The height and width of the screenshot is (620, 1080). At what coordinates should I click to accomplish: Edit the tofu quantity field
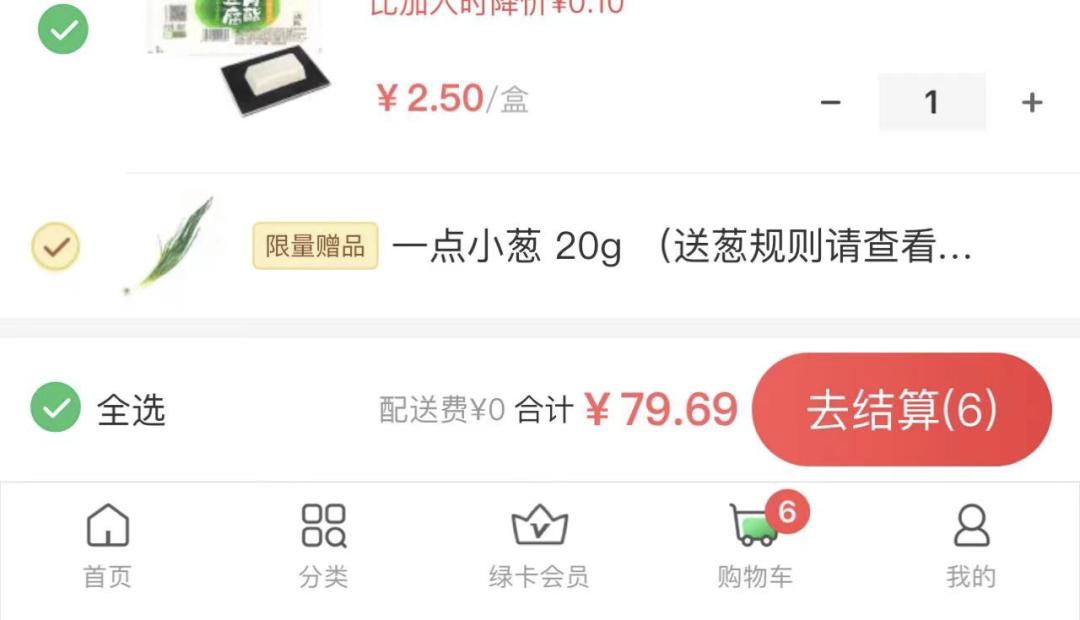[x=932, y=102]
